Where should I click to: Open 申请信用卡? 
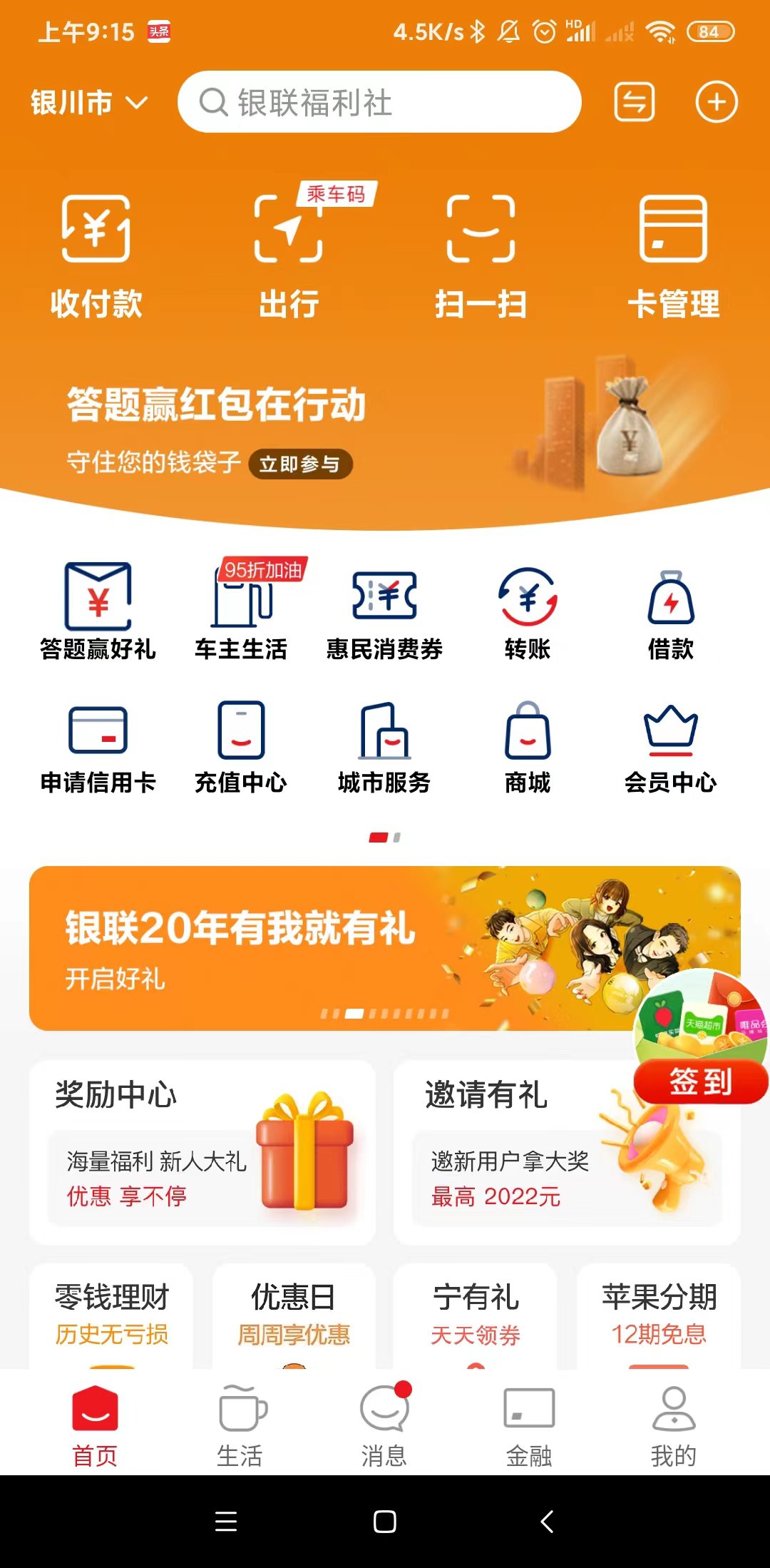tap(98, 747)
